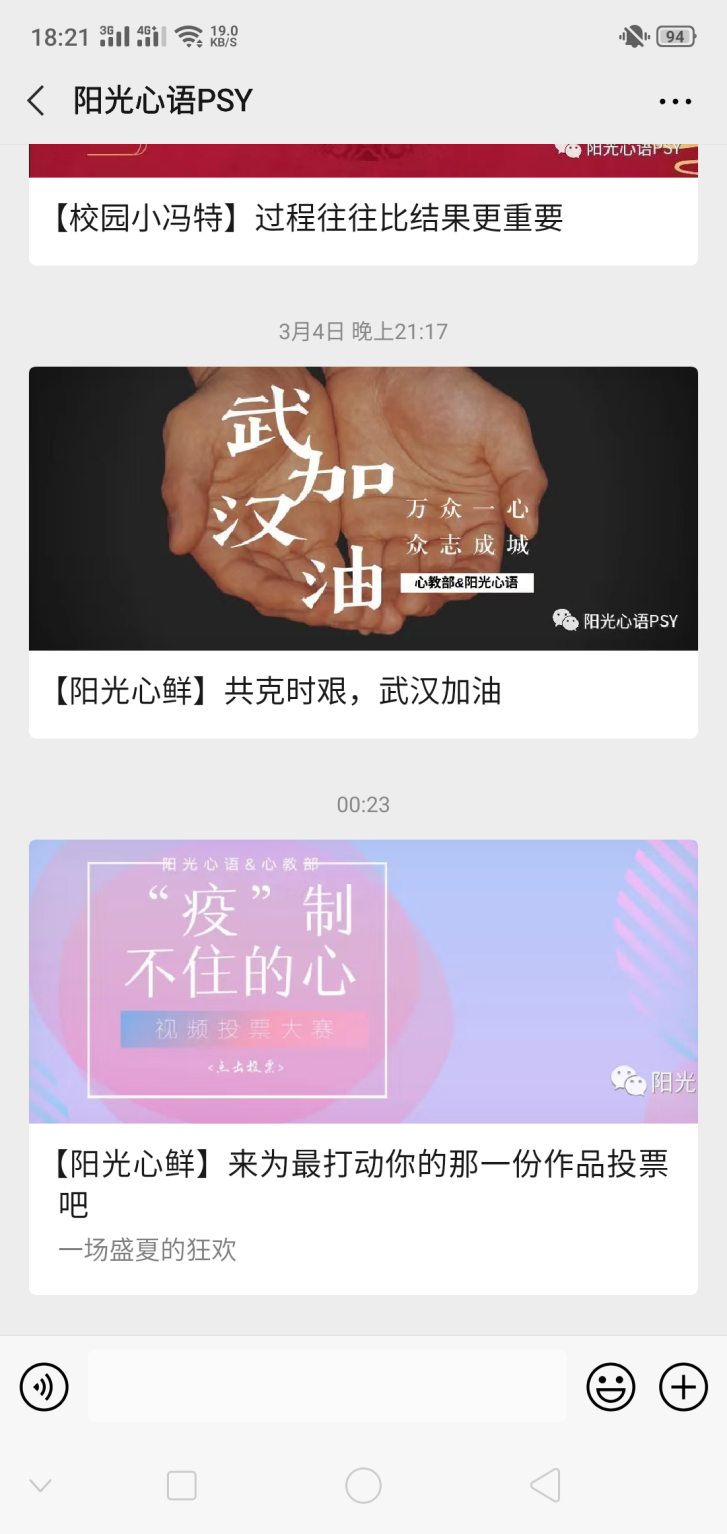
Task: Open the three-dot more options menu
Action: 675,101
